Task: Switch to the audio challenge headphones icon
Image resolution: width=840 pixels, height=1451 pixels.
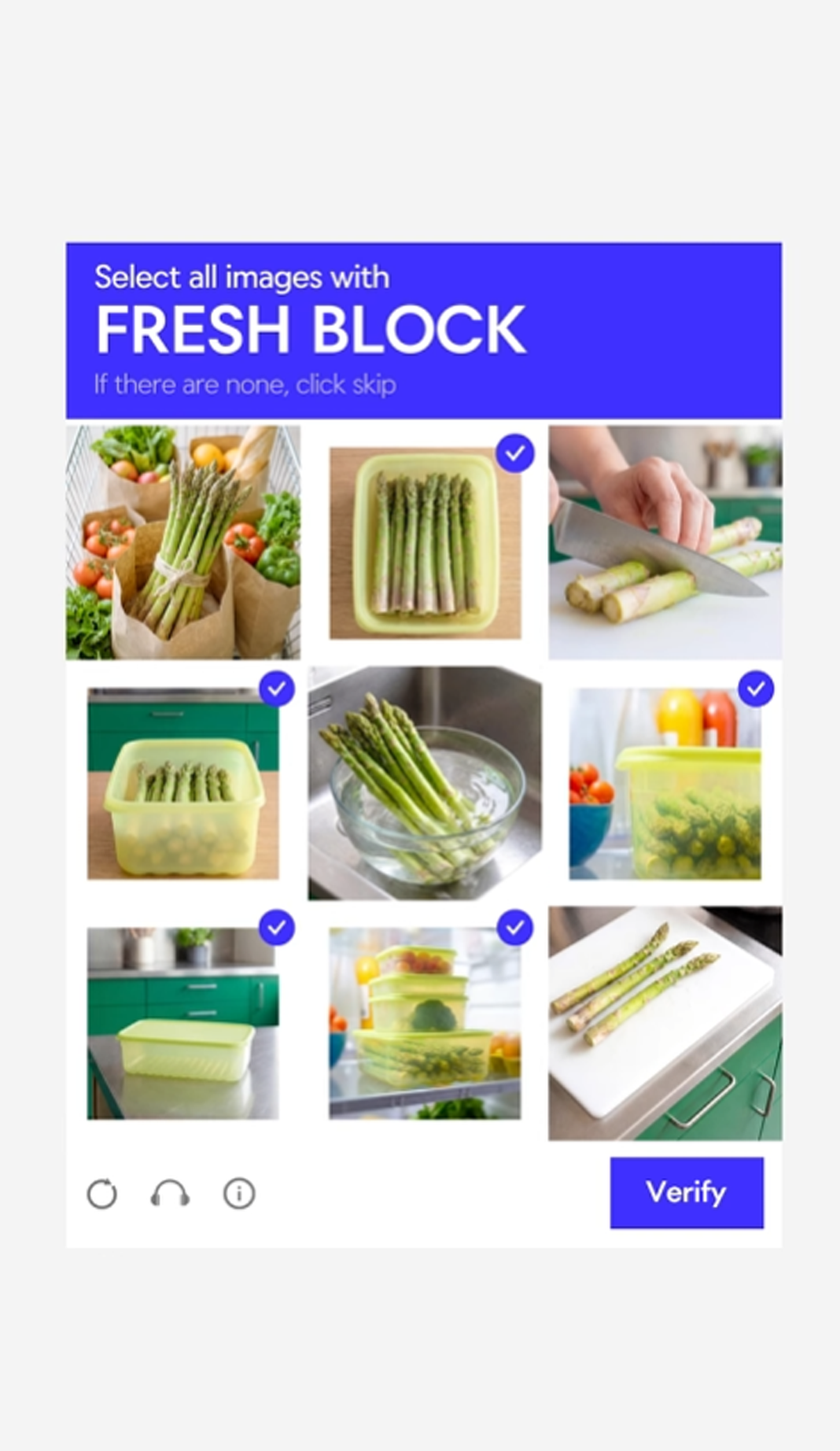Action: click(170, 1194)
